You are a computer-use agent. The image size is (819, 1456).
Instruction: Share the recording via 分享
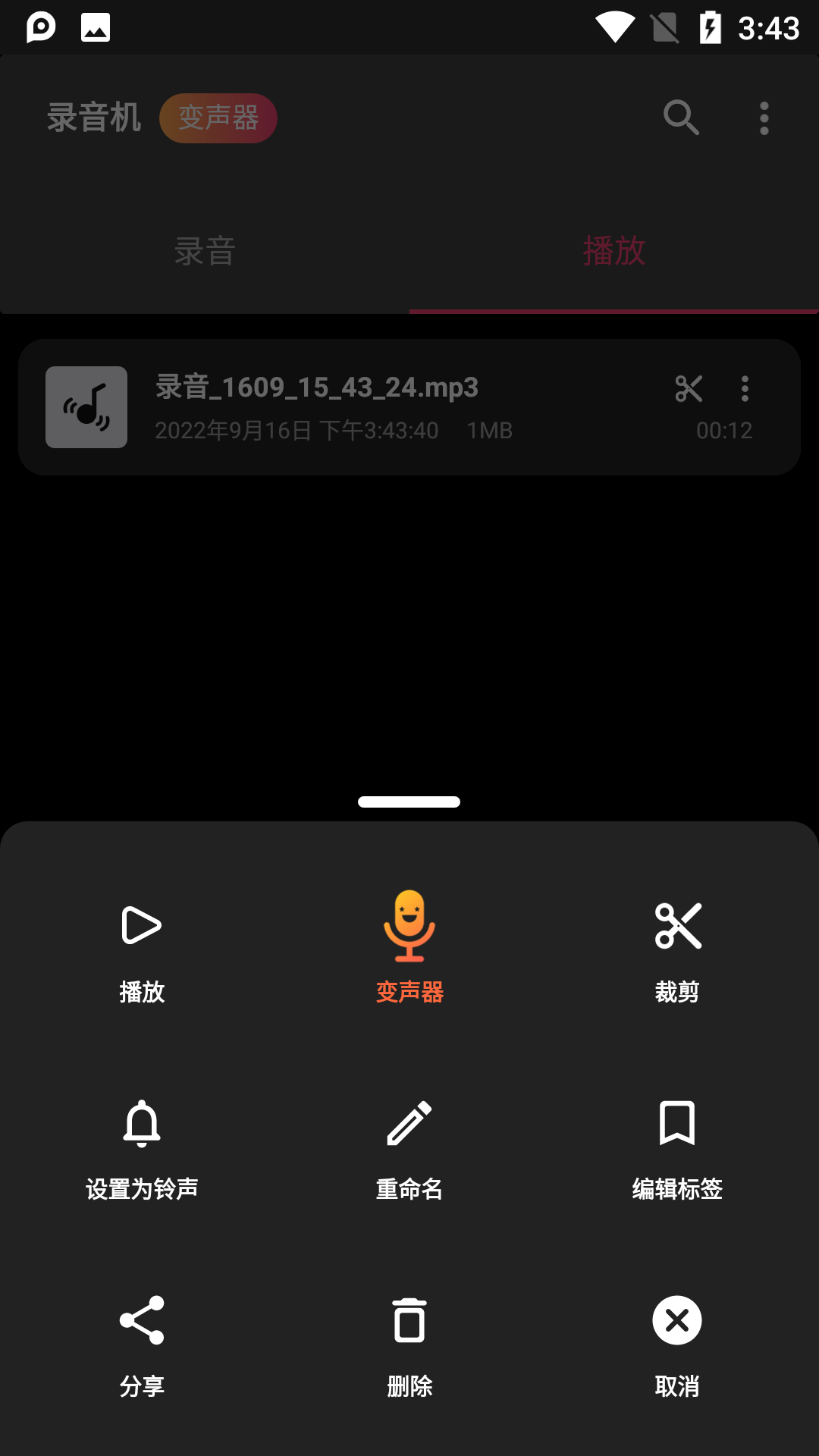tap(142, 1345)
